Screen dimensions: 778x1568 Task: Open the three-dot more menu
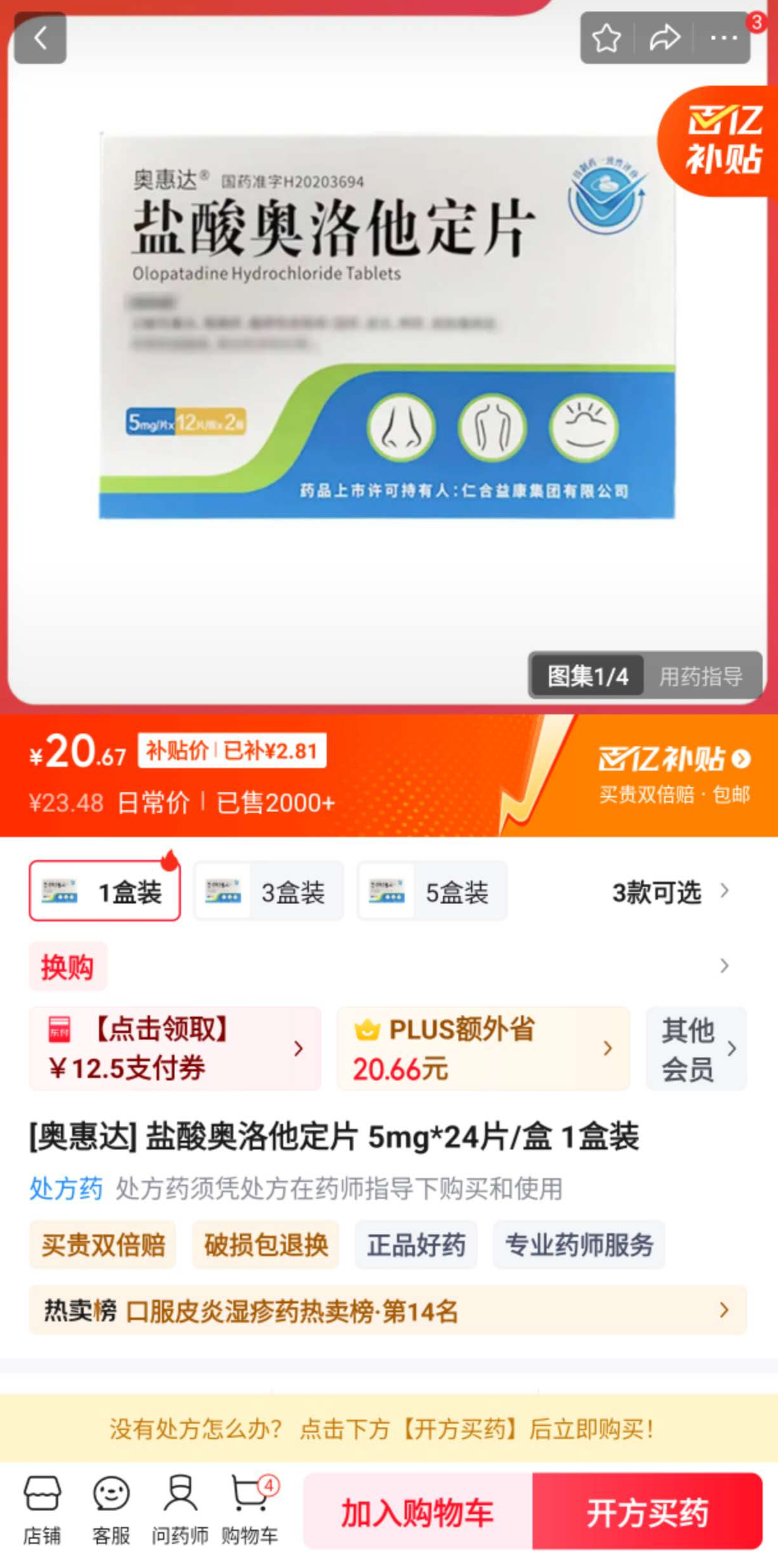coord(723,38)
